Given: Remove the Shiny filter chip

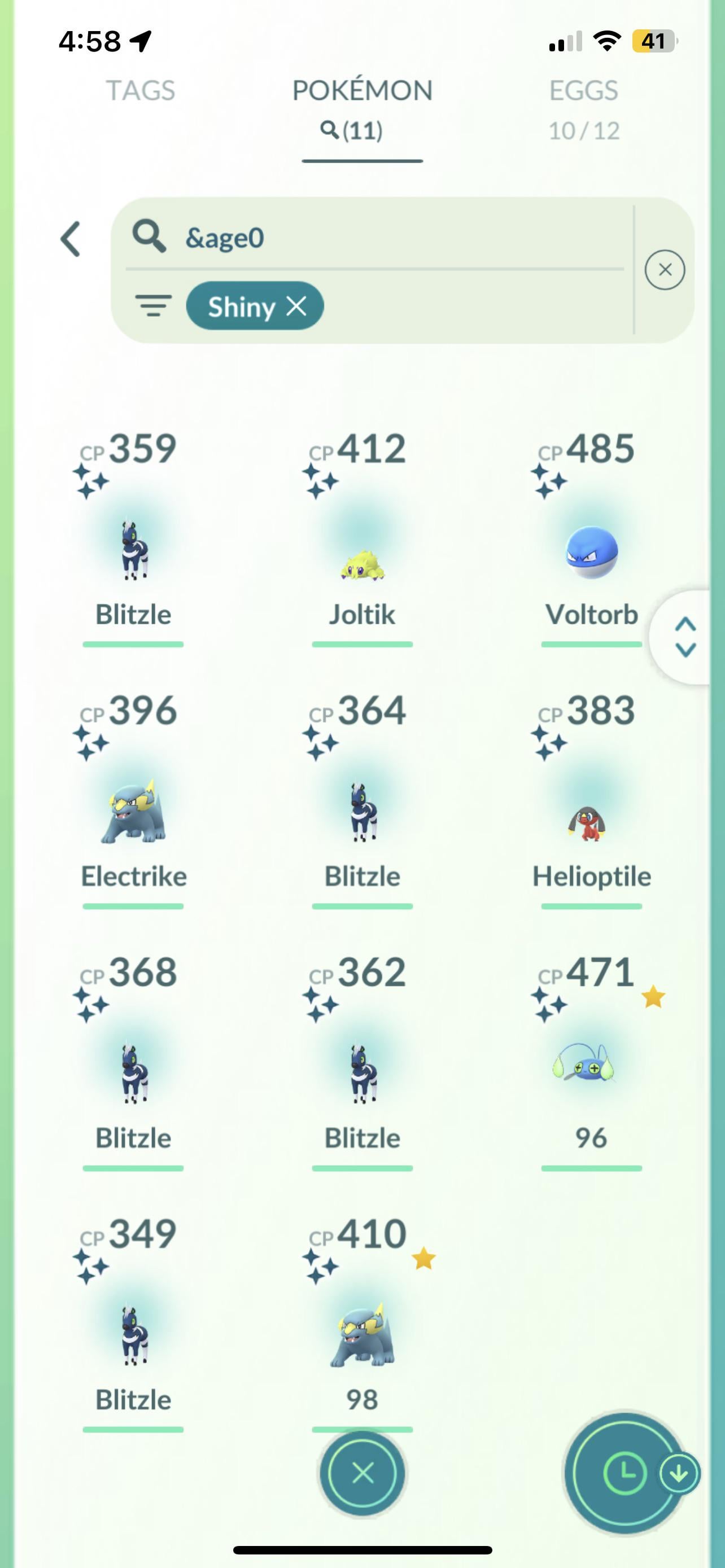Looking at the screenshot, I should (297, 305).
